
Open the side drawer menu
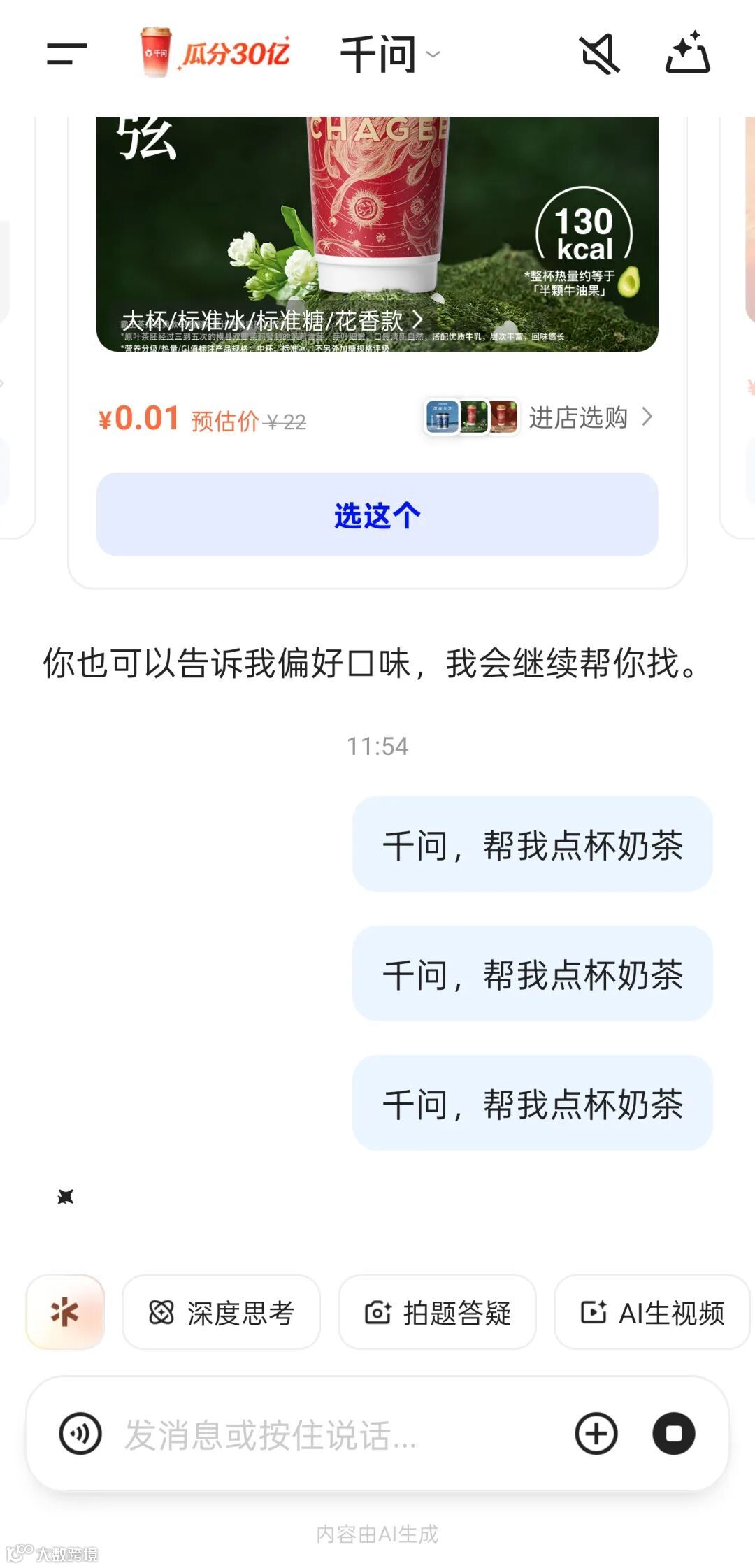[x=66, y=54]
